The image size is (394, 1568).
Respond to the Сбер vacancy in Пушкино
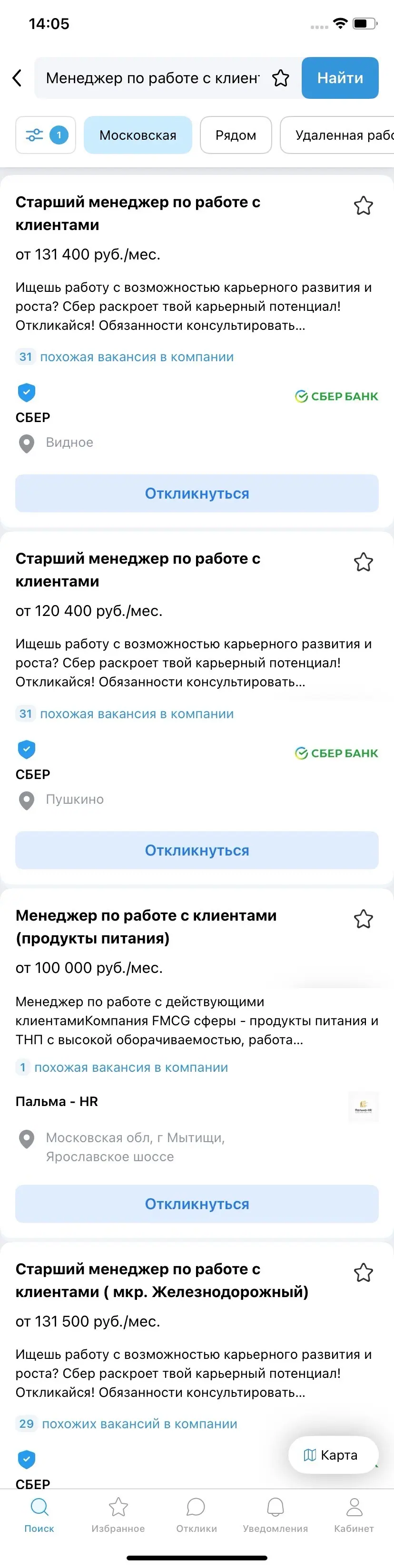click(x=197, y=850)
